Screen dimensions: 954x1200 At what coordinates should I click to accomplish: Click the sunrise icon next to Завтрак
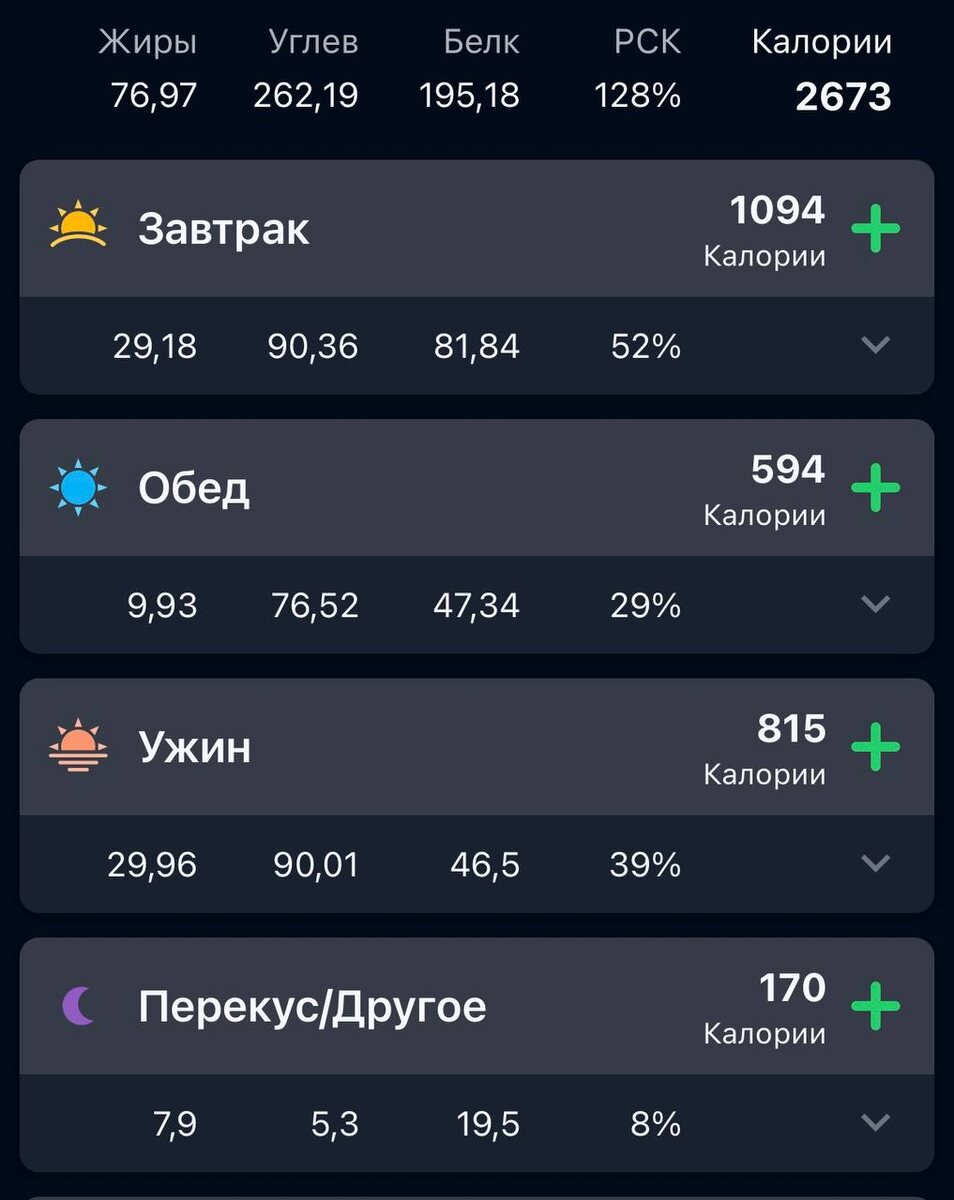pos(76,228)
